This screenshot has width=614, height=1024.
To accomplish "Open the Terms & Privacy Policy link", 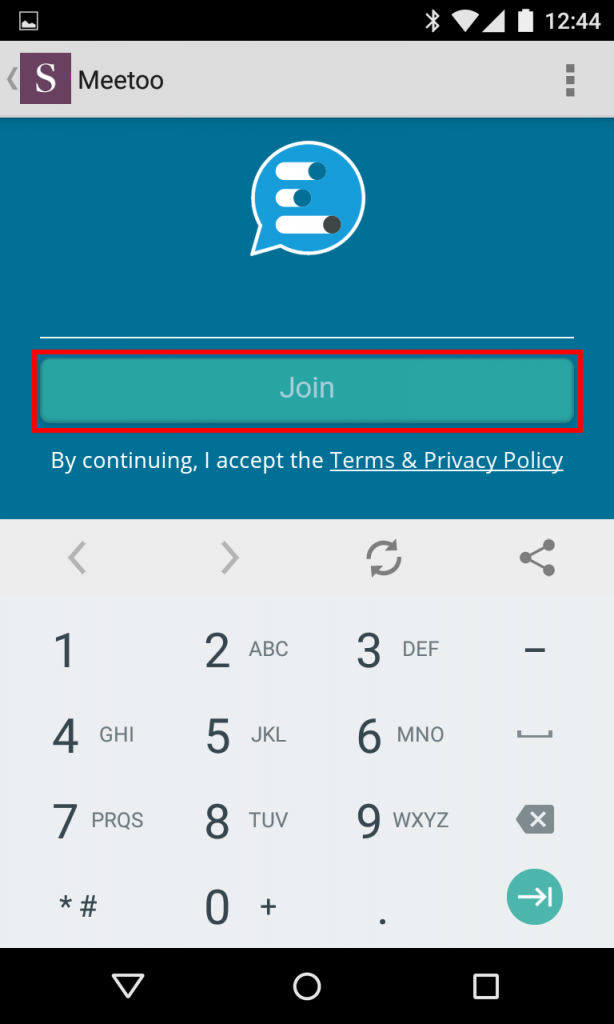I will tap(446, 461).
